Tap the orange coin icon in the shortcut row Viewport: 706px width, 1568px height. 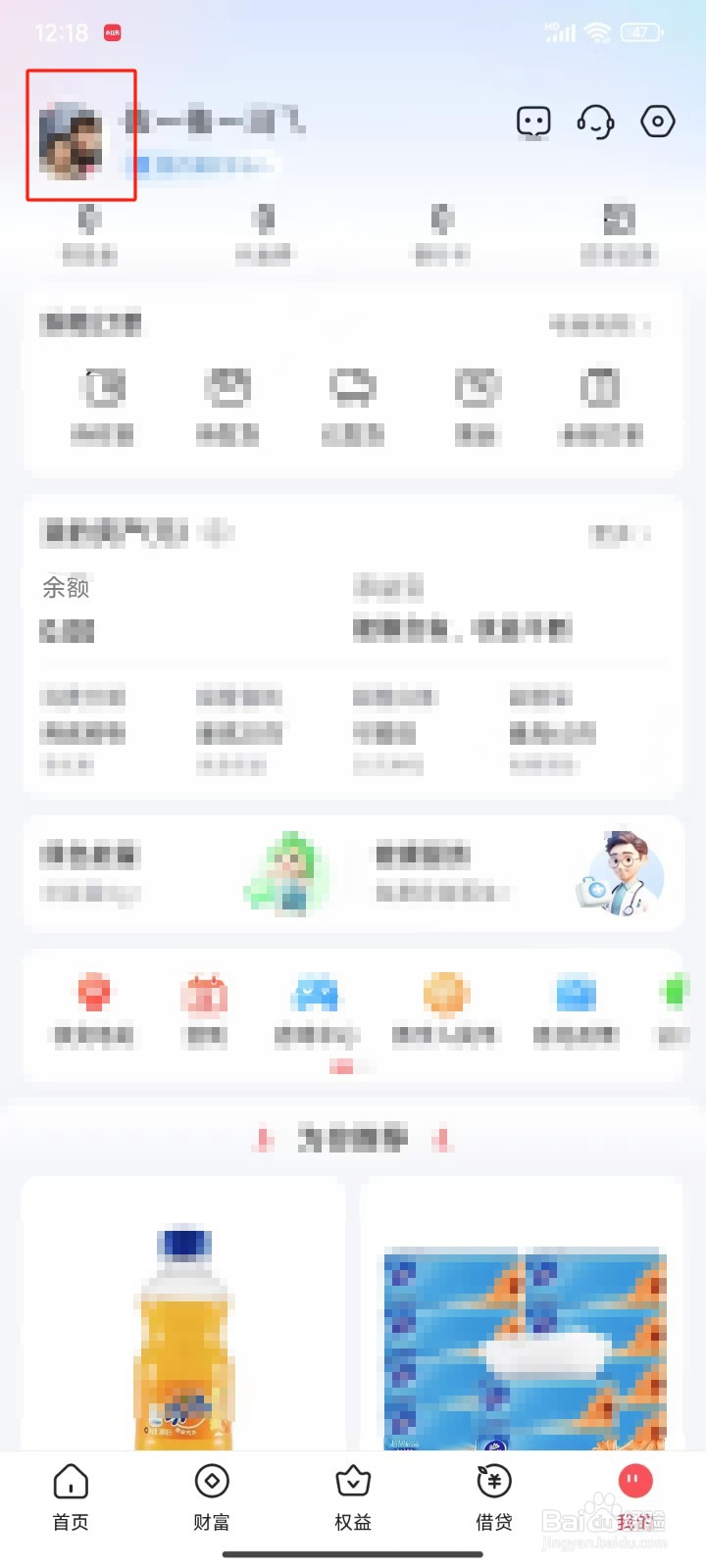point(445,993)
